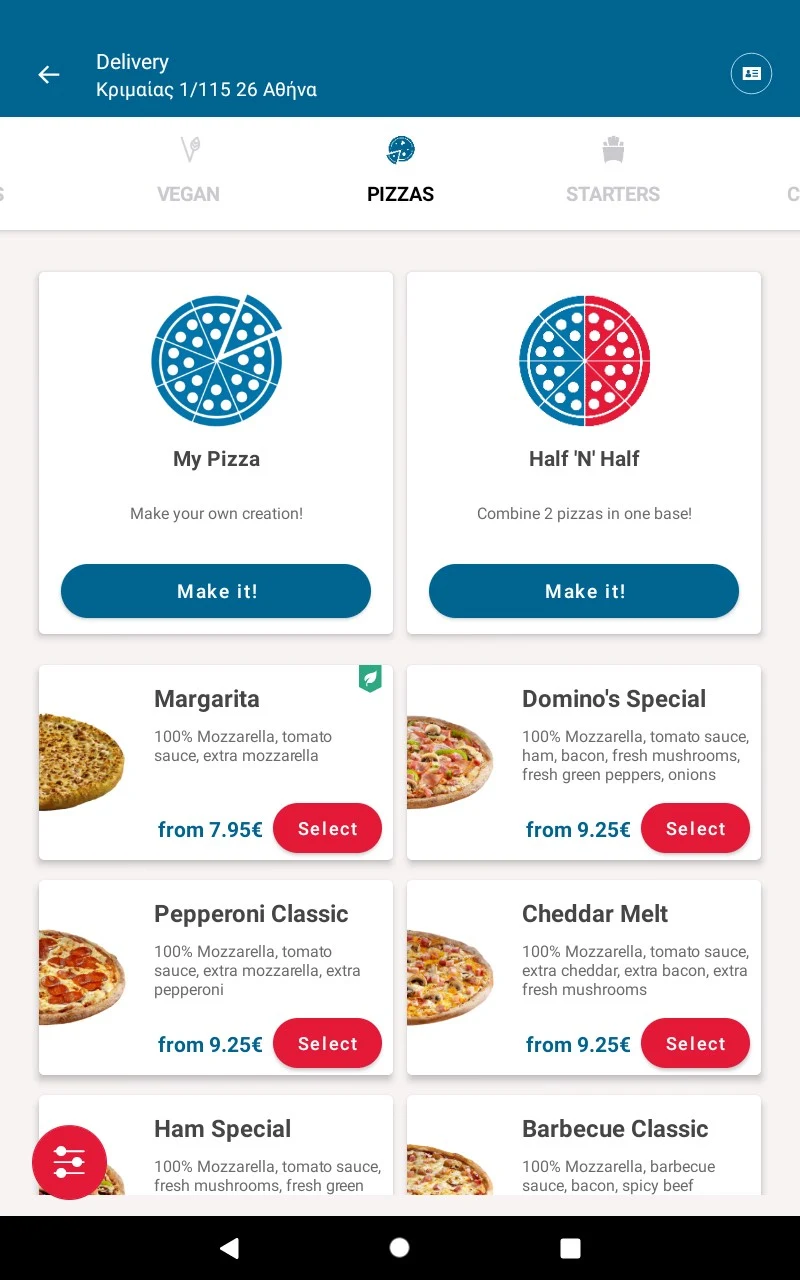
Task: Tap the system home button
Action: coord(399,1247)
